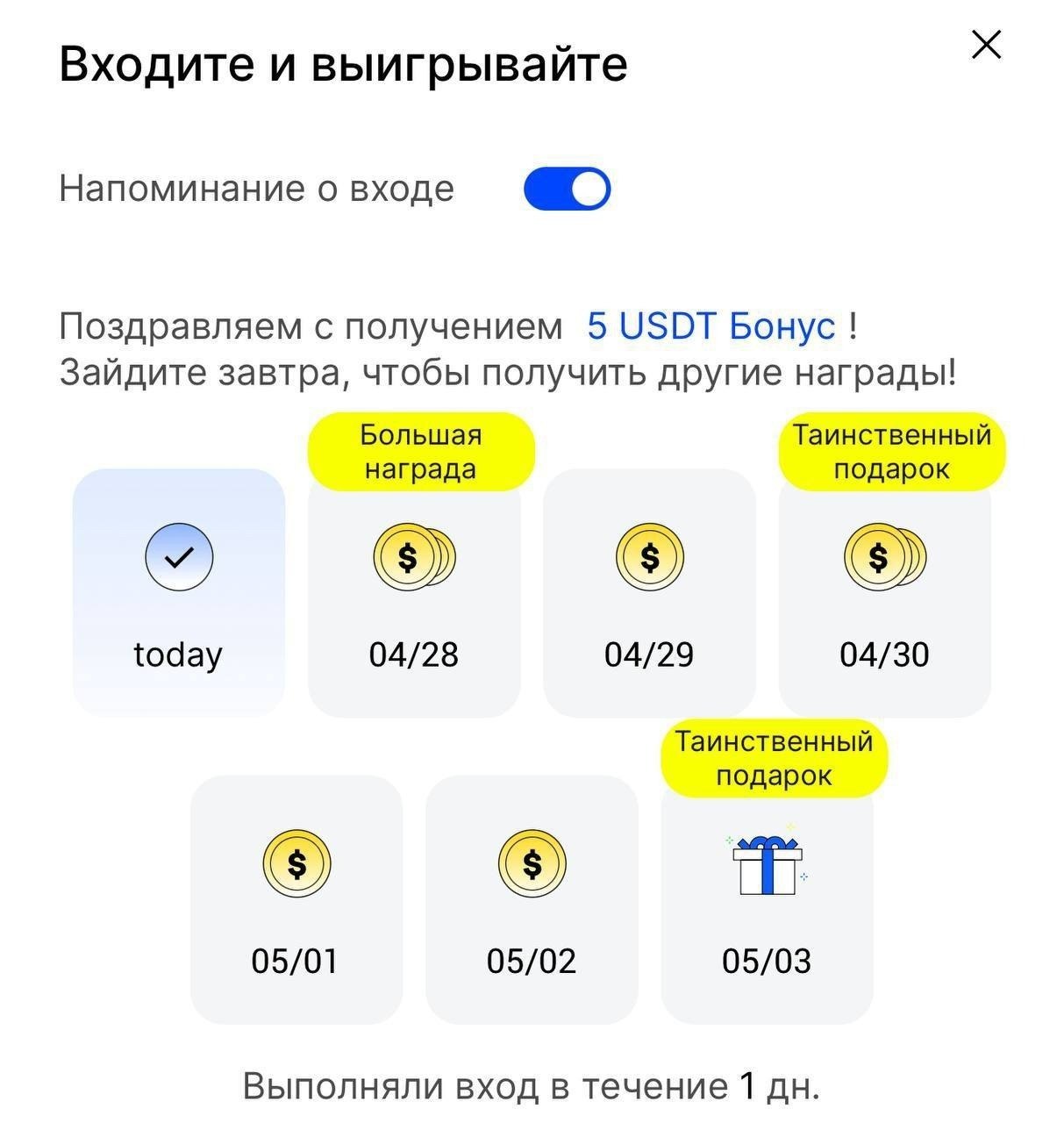Close the login rewards dialog

987,45
